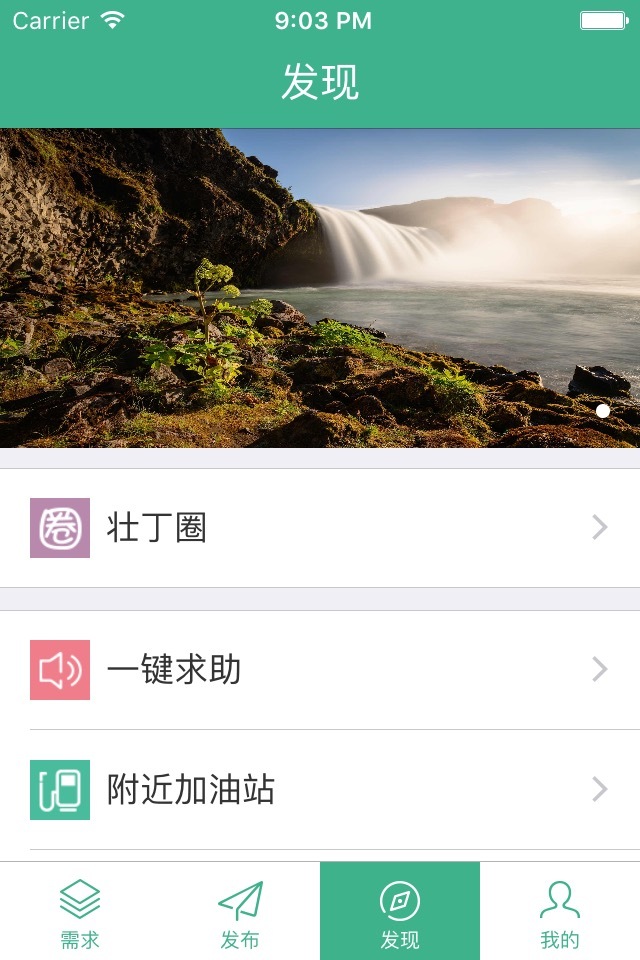The image size is (640, 960).
Task: Select the 发现 tab
Action: [400, 912]
